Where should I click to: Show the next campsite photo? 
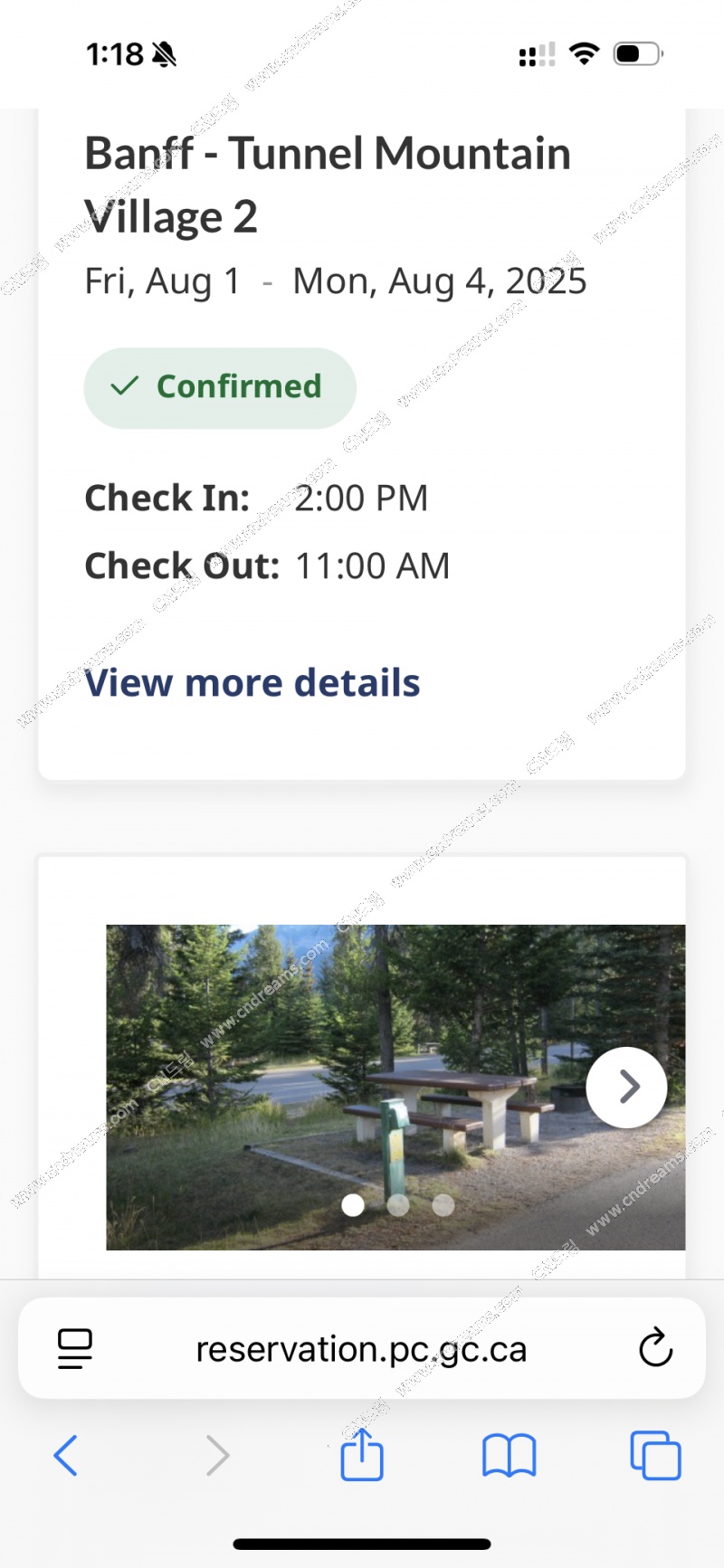tap(626, 1088)
